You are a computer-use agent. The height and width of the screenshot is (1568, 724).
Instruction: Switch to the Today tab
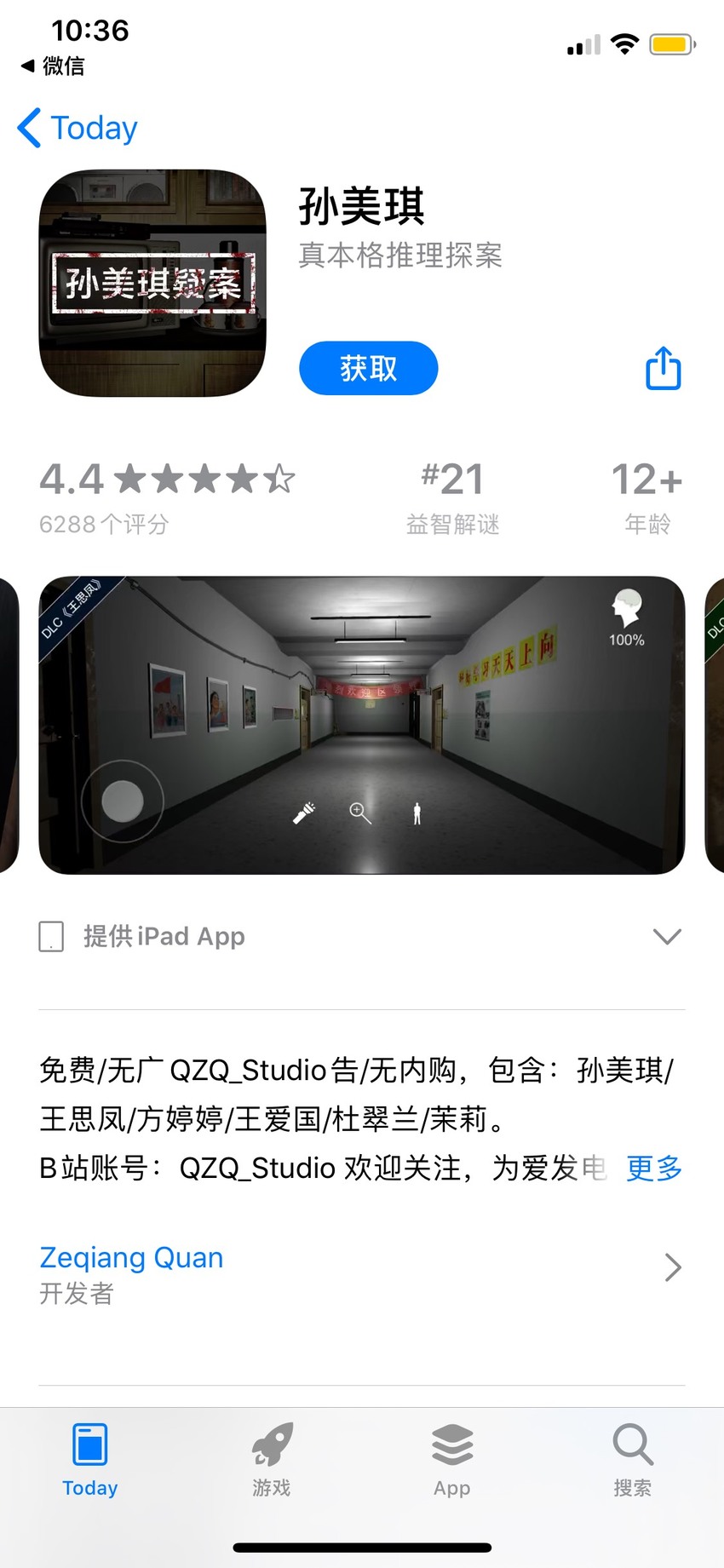89,1460
